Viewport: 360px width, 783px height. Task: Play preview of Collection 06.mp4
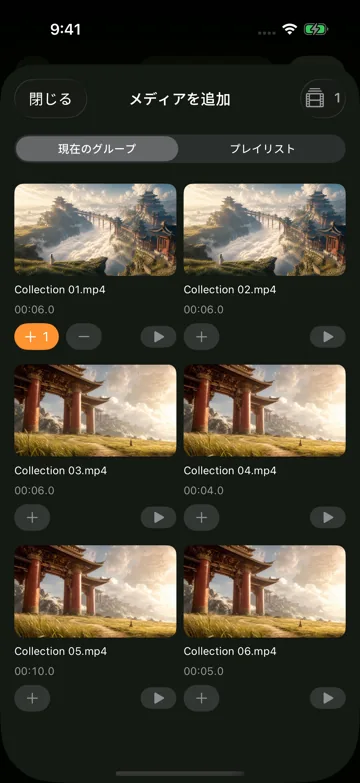click(328, 699)
